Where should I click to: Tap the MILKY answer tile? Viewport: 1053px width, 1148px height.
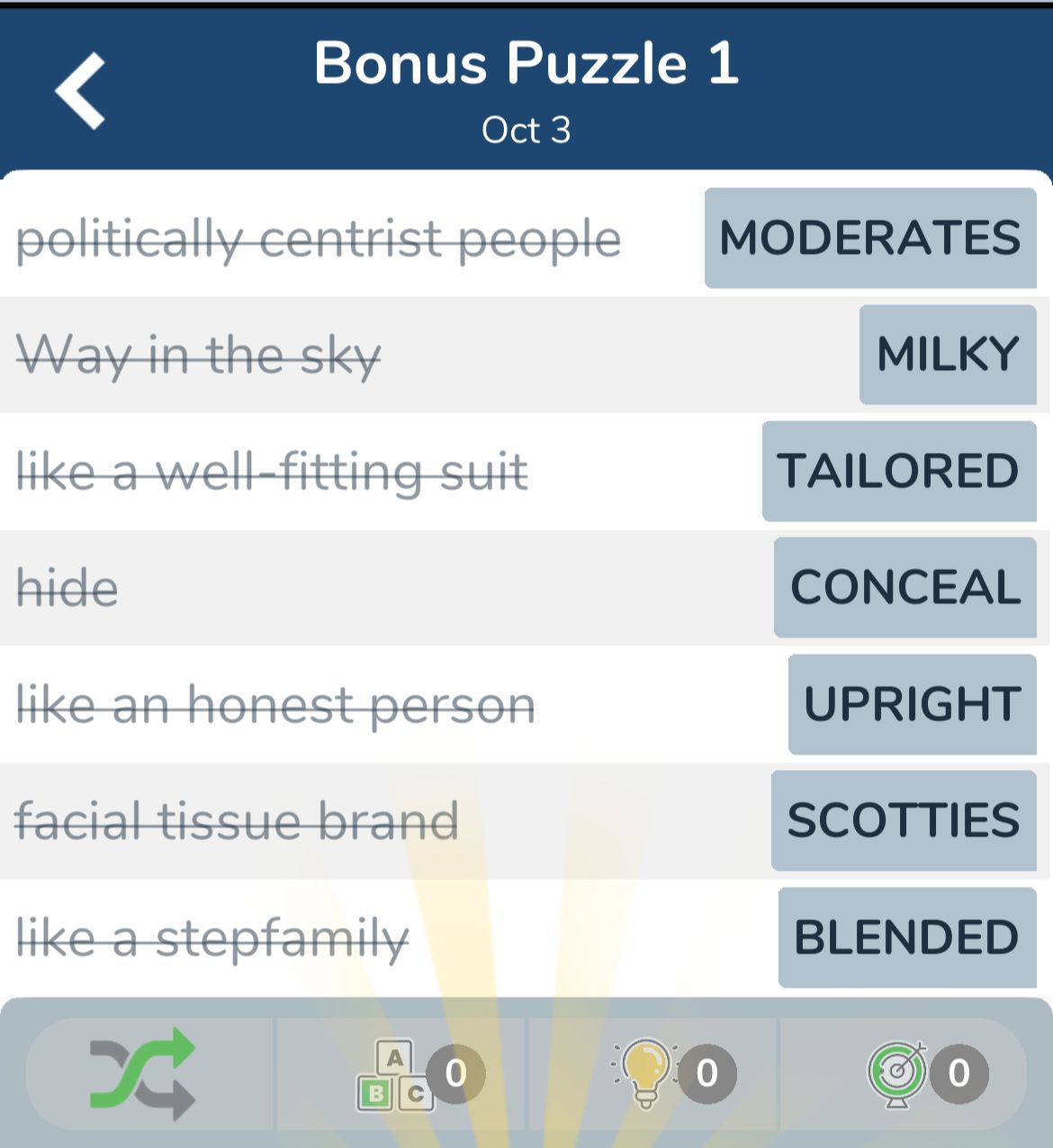948,355
